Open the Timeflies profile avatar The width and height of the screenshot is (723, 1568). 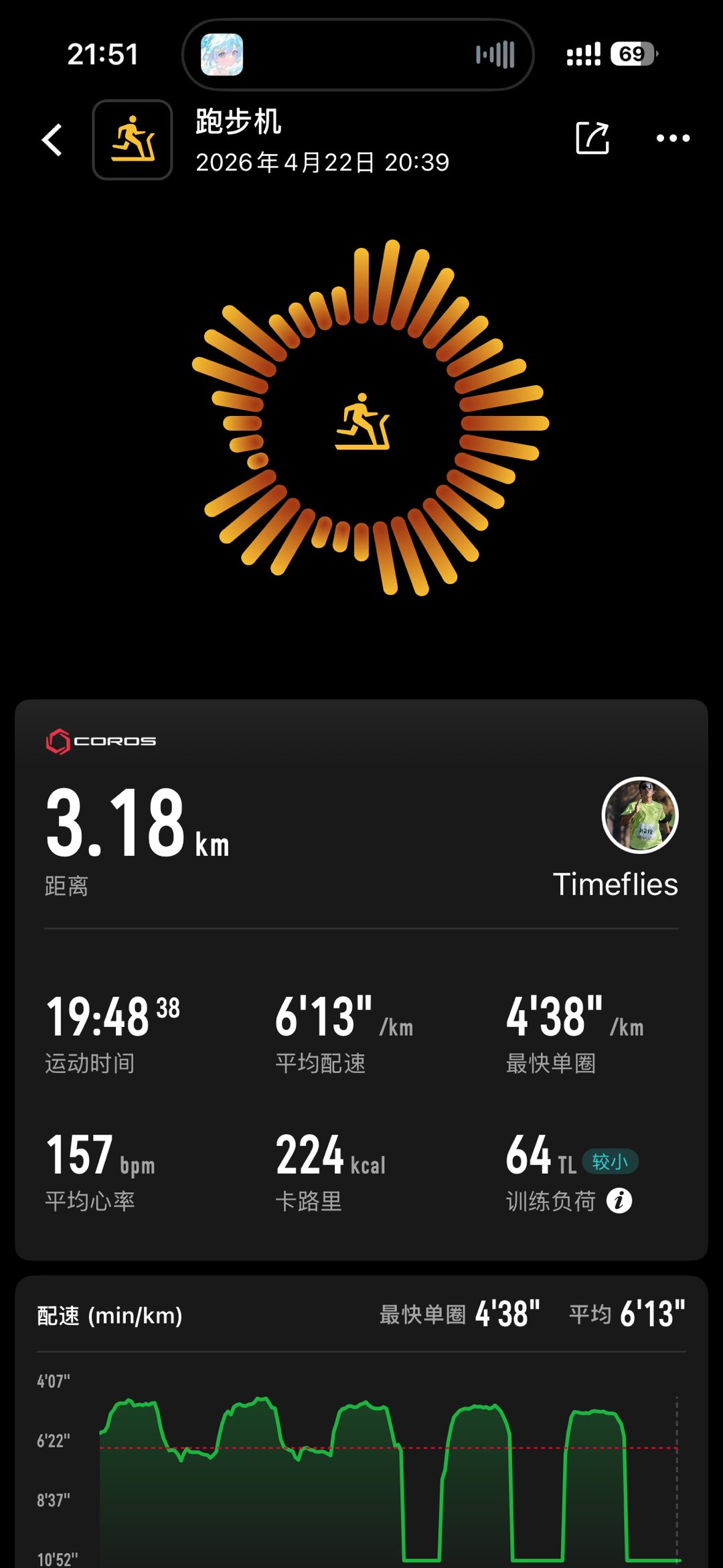[x=640, y=815]
